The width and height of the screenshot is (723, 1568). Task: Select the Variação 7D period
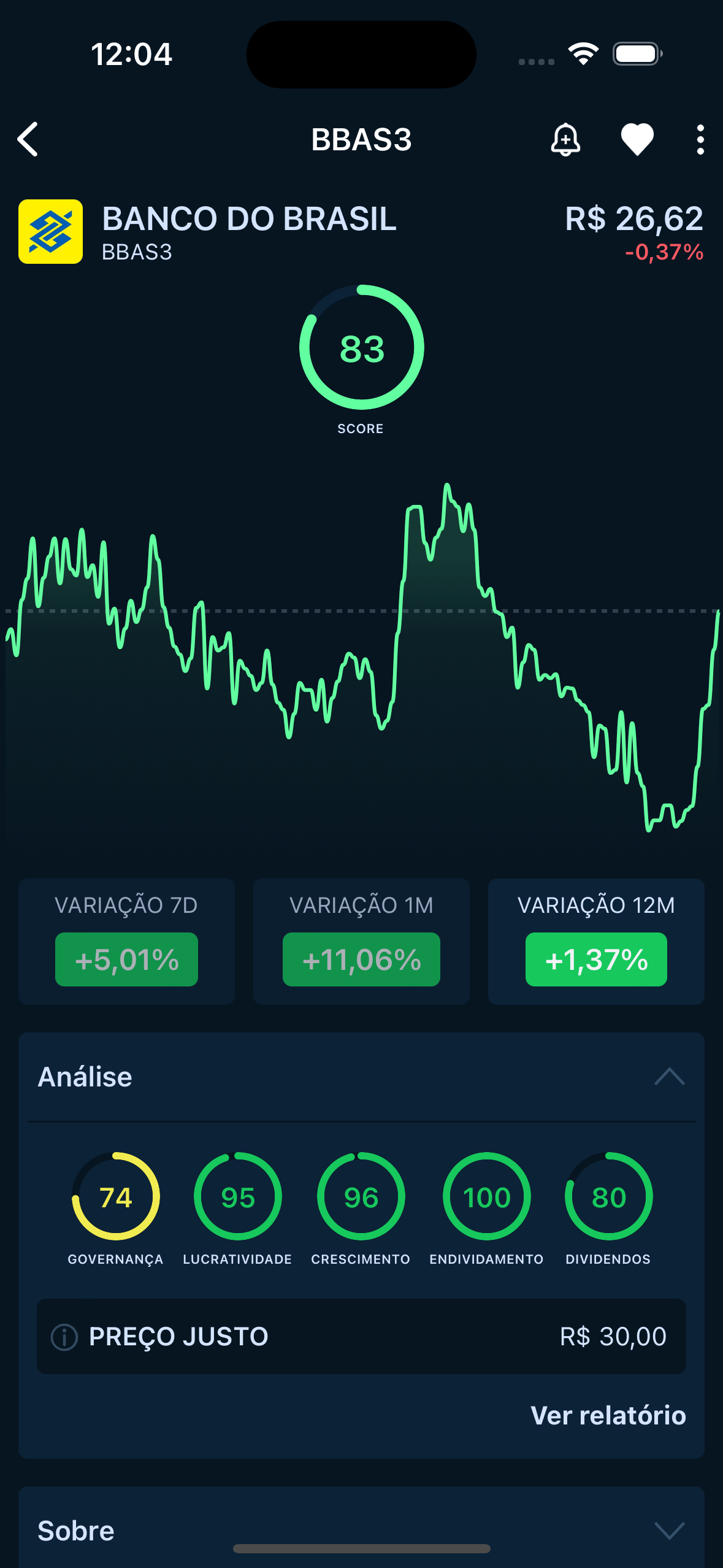point(126,941)
